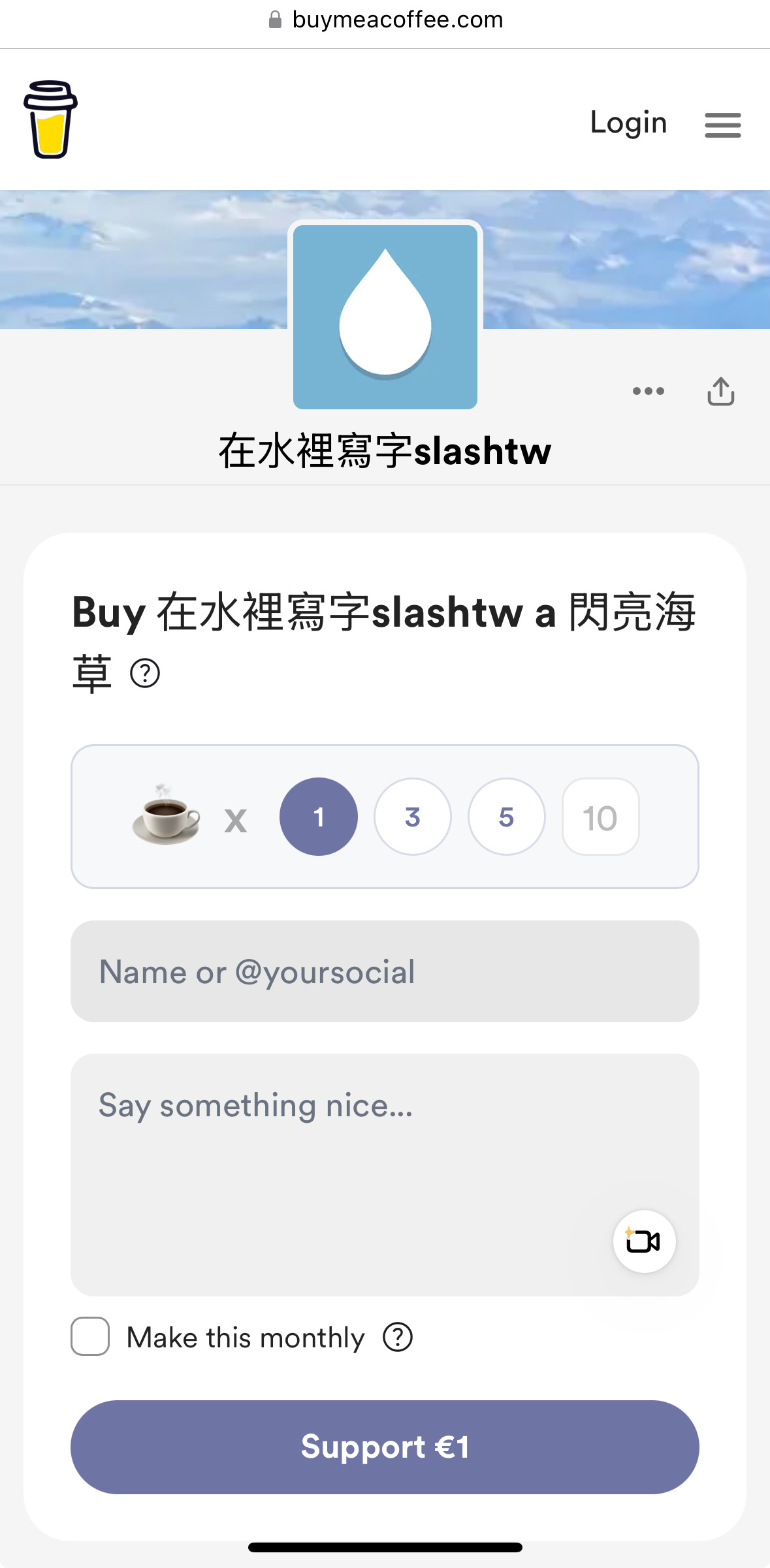Focus the custom amount field showing 10
This screenshot has height=1568, width=770.
coord(601,817)
